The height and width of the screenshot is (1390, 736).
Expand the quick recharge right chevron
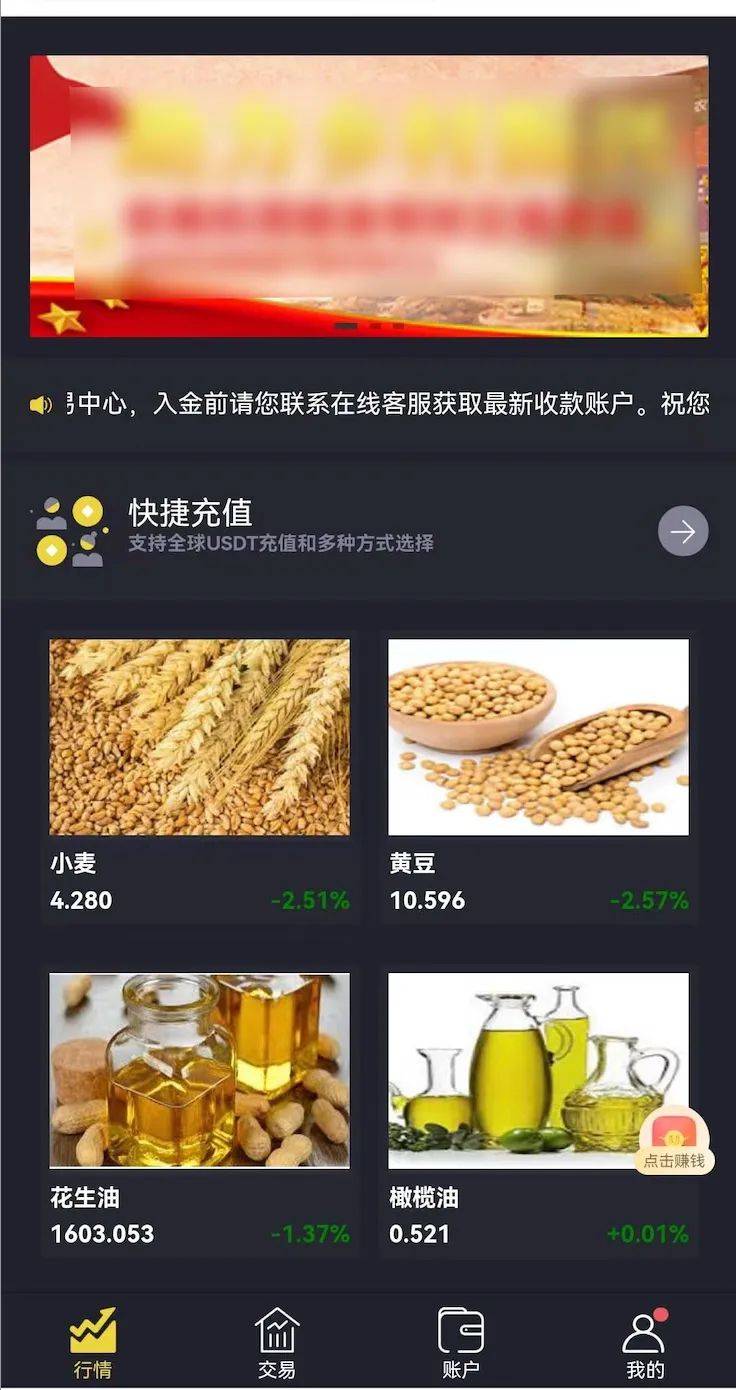682,531
